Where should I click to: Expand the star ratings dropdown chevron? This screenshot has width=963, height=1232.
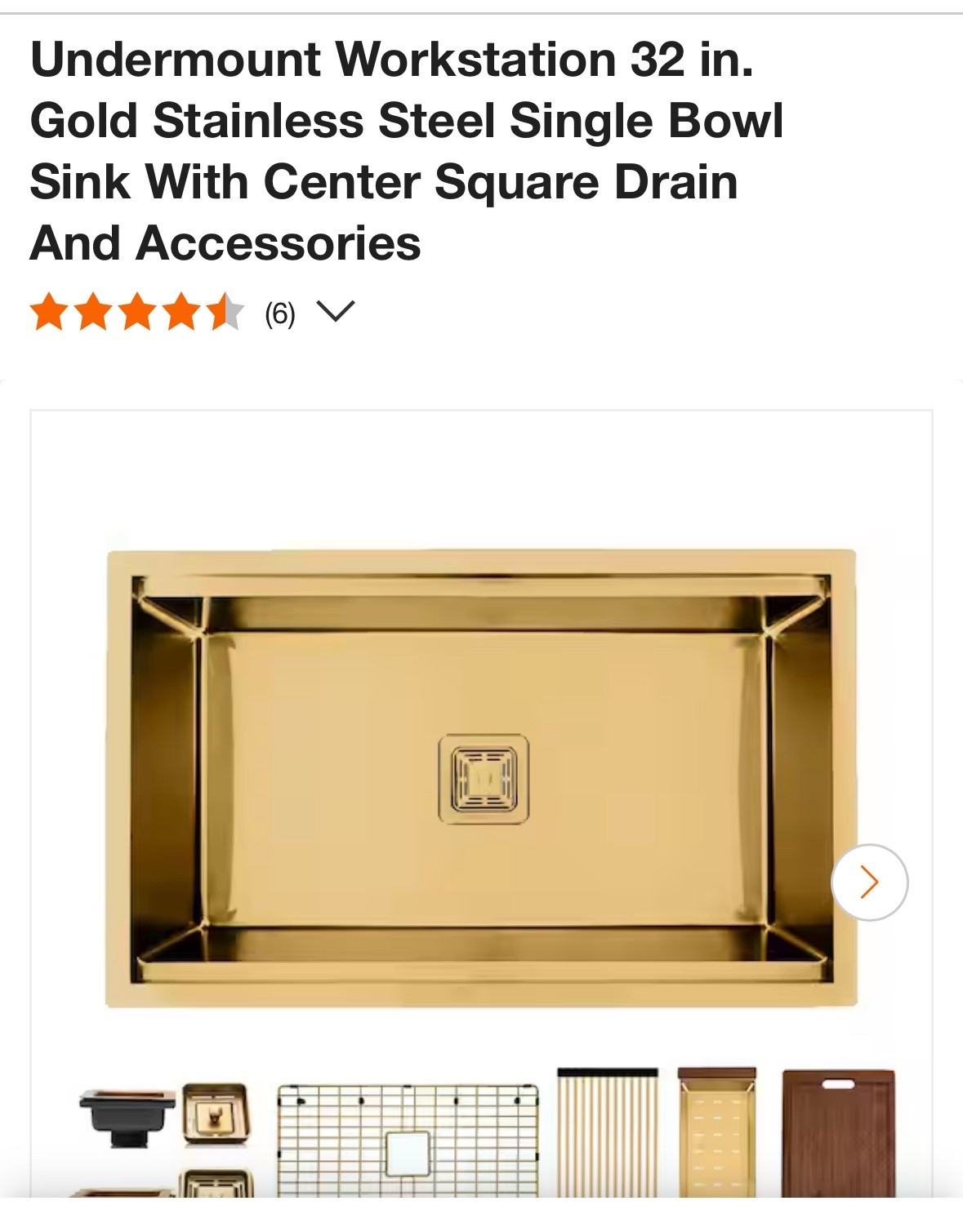335,312
